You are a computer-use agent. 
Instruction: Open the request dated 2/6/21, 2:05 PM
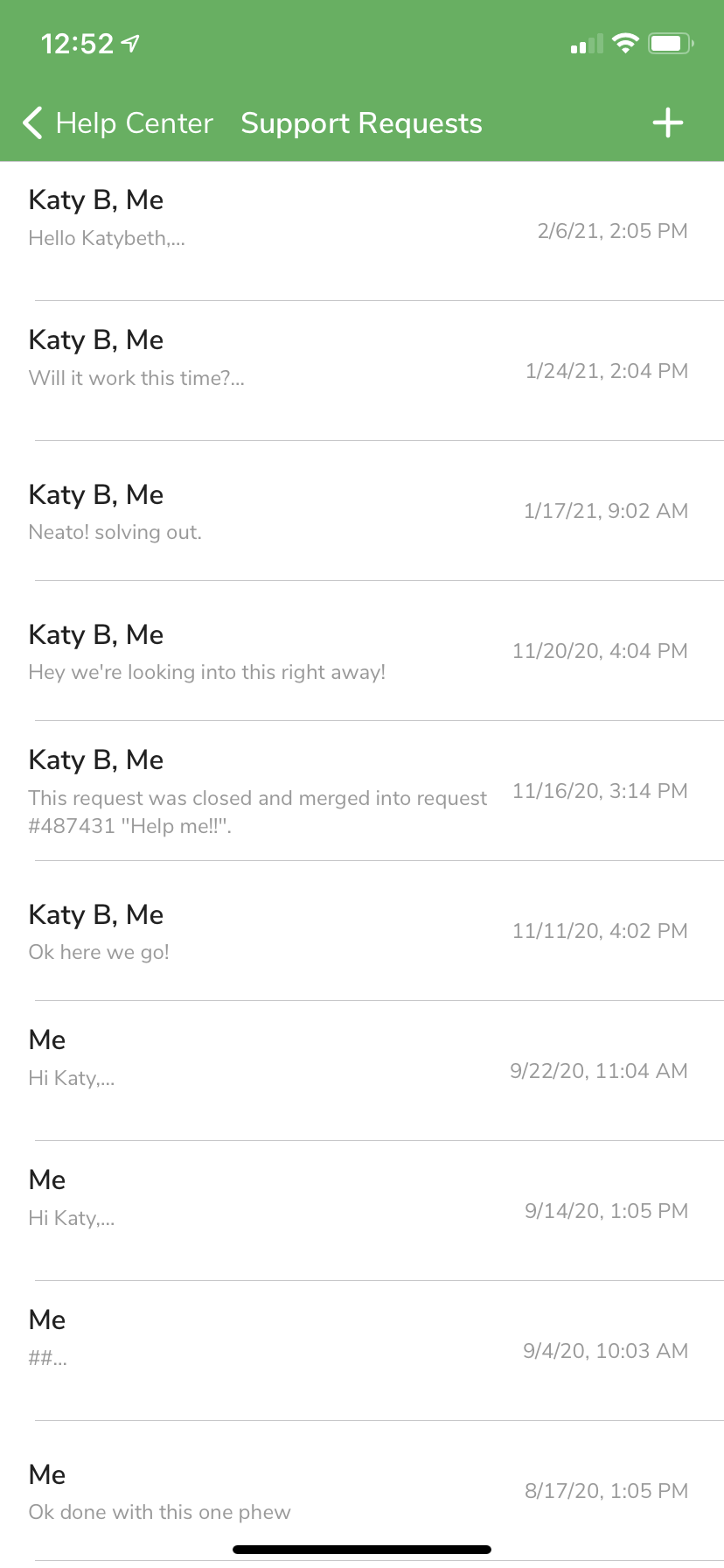362,231
